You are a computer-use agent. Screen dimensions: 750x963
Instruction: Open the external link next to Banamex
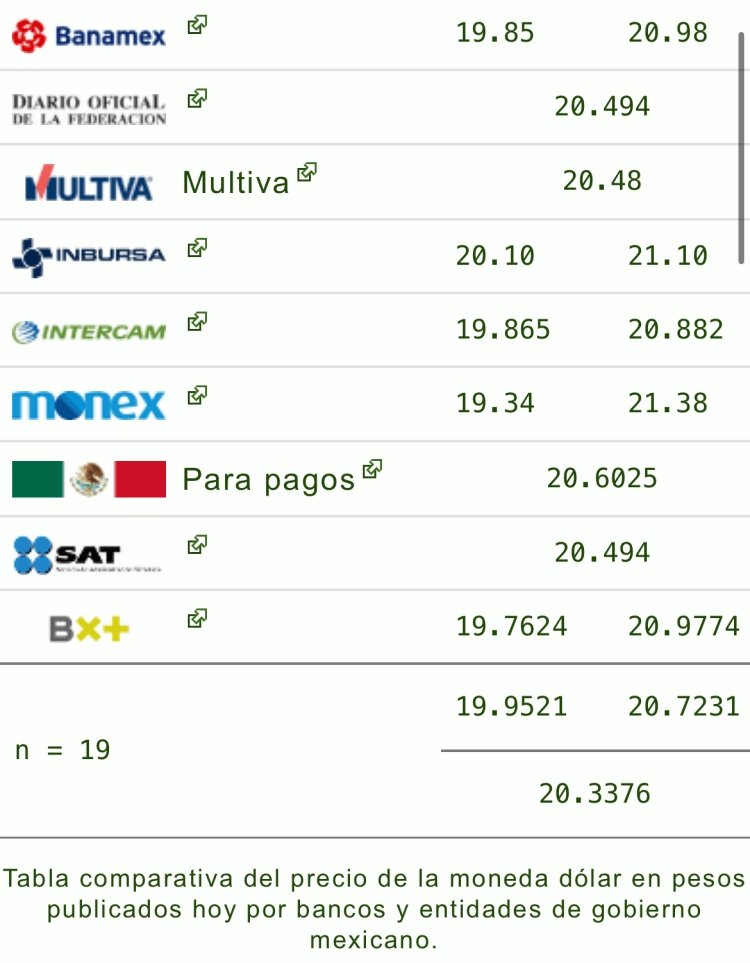click(x=197, y=25)
